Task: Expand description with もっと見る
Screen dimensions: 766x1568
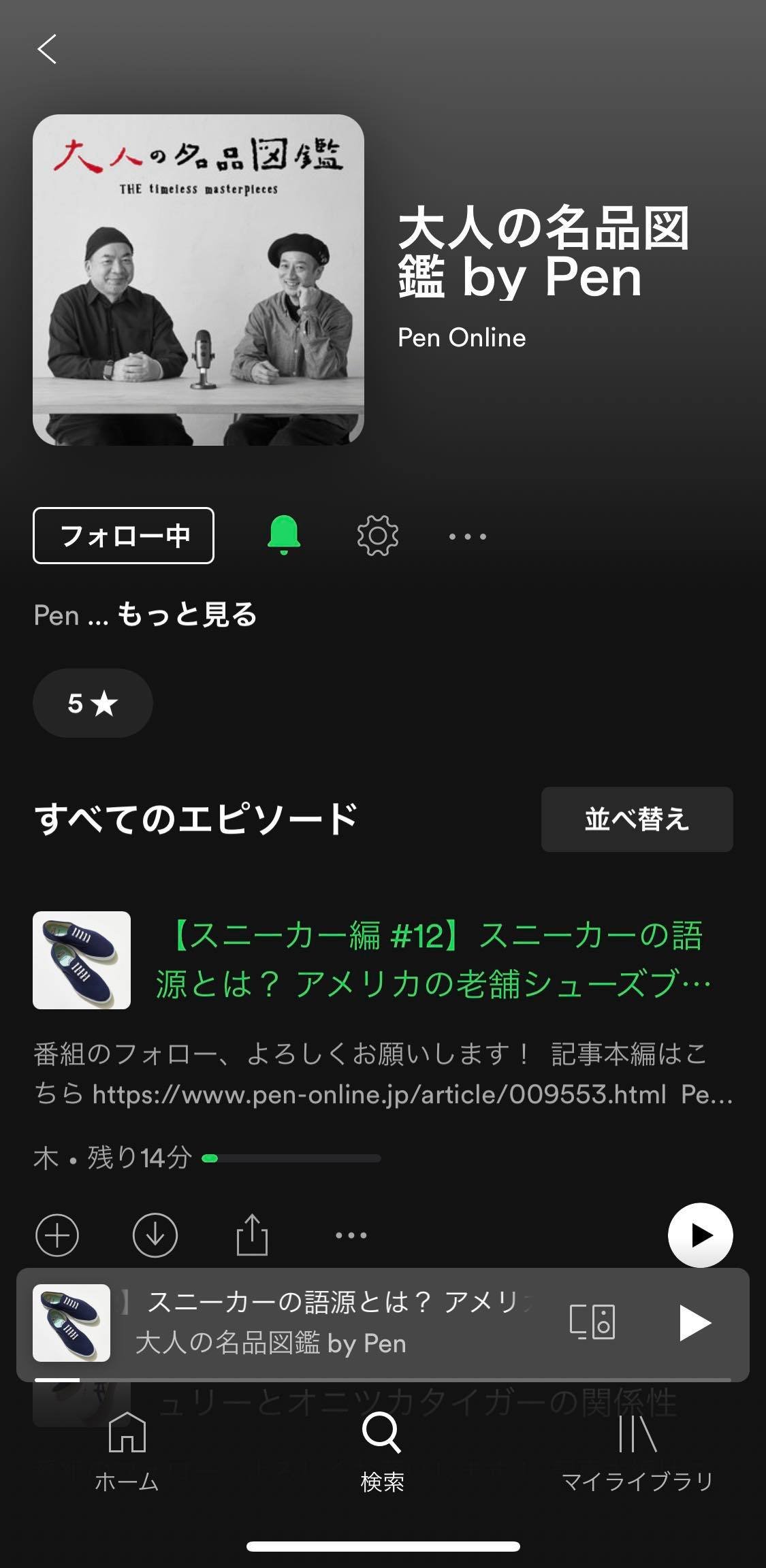Action: click(x=187, y=615)
